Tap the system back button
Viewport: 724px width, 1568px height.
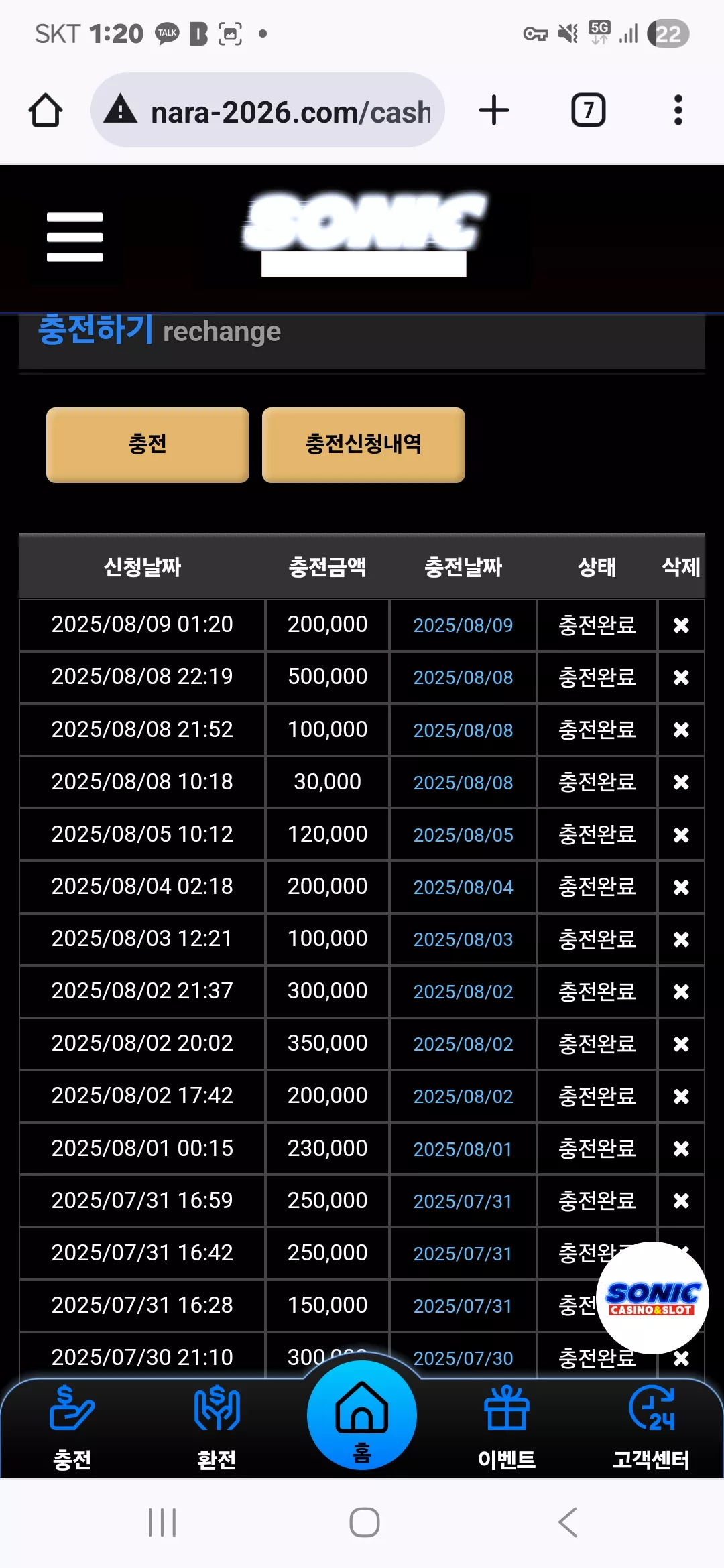[568, 1522]
